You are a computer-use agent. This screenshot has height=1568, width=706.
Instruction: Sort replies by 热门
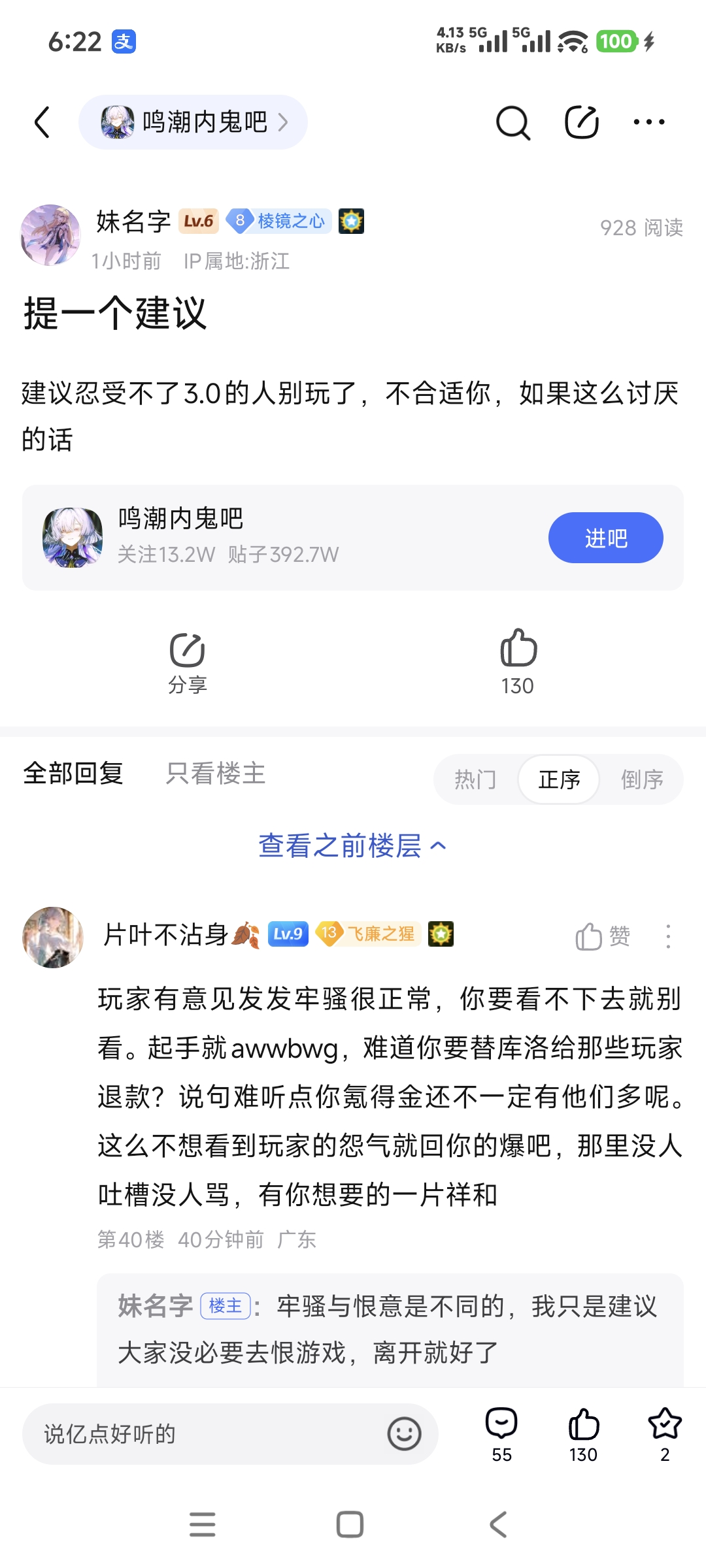tap(475, 779)
